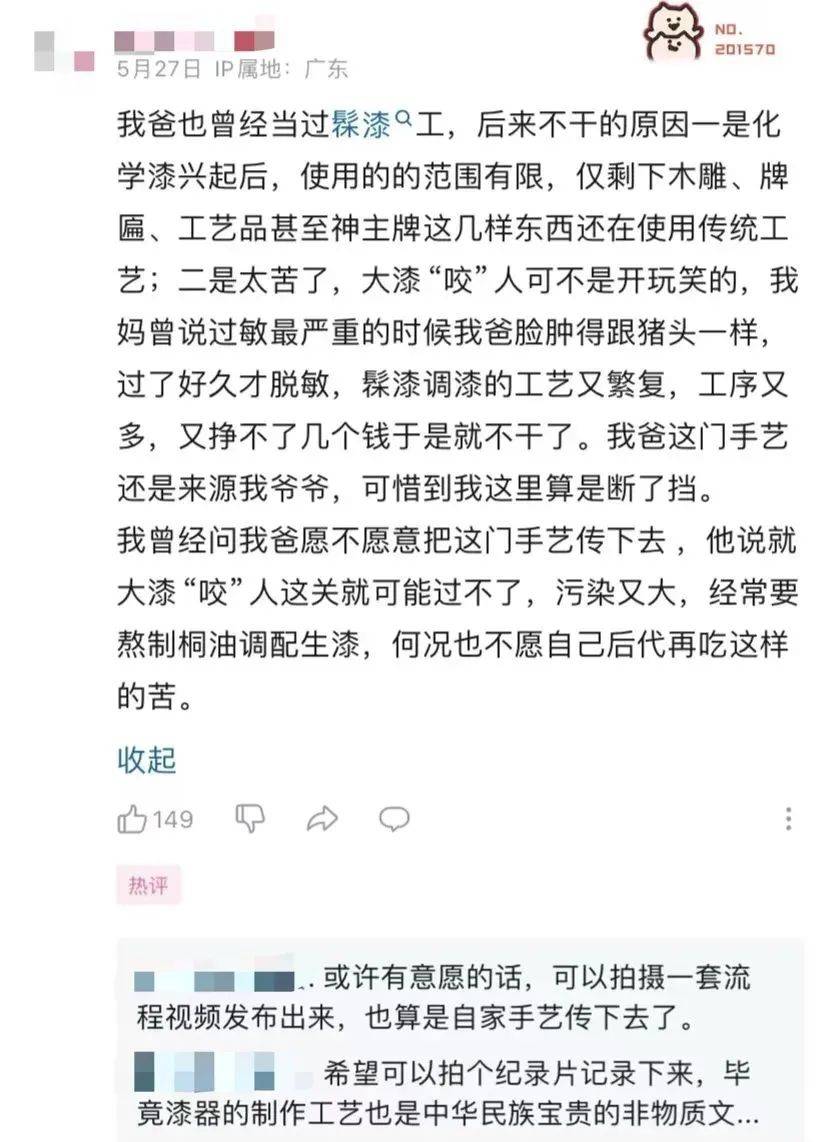Screen dimensions: 829x1142
Task: Open the three-dot more options menu
Action: click(x=788, y=819)
